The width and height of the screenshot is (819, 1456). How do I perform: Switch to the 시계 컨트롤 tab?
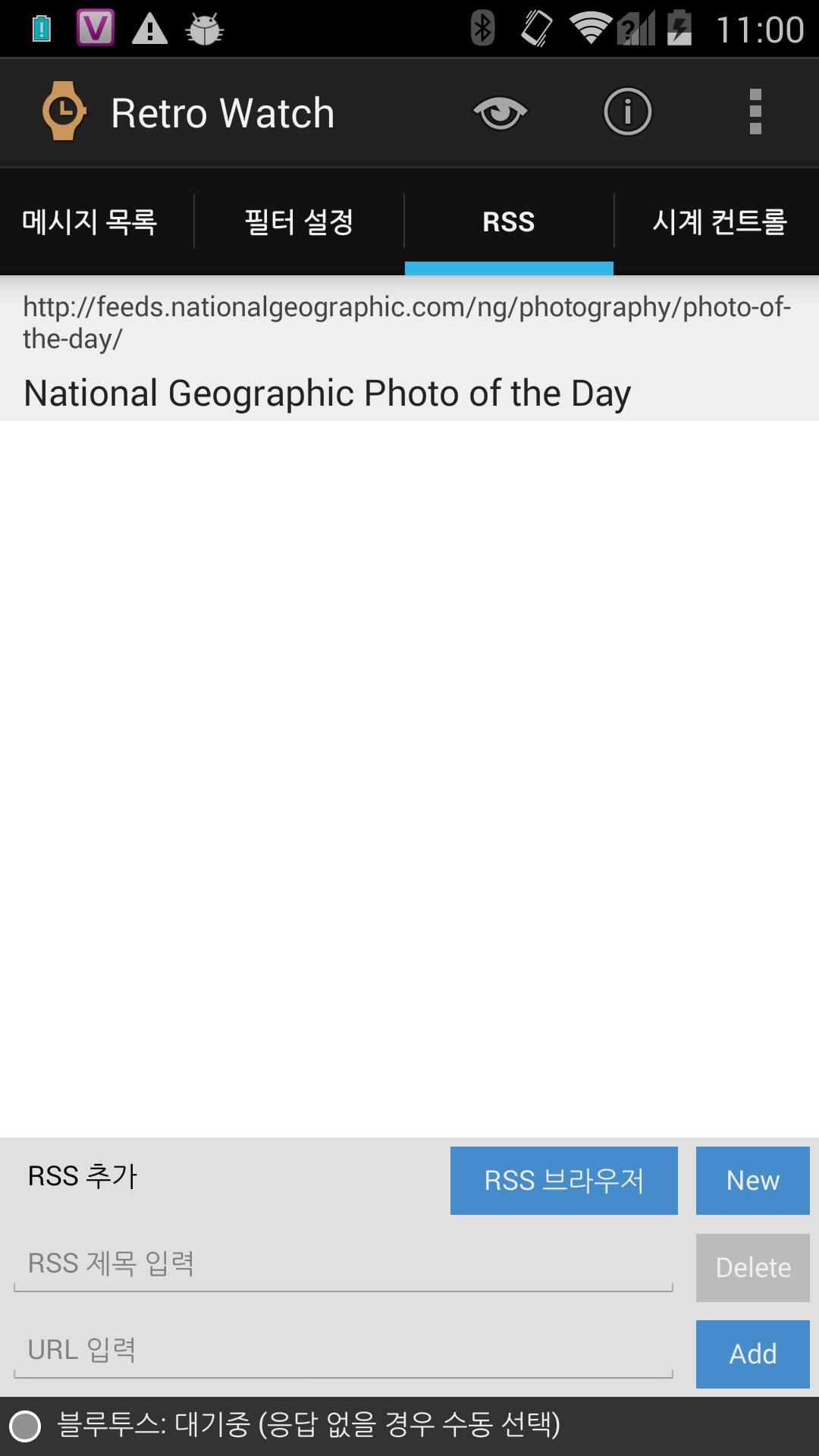click(x=719, y=221)
